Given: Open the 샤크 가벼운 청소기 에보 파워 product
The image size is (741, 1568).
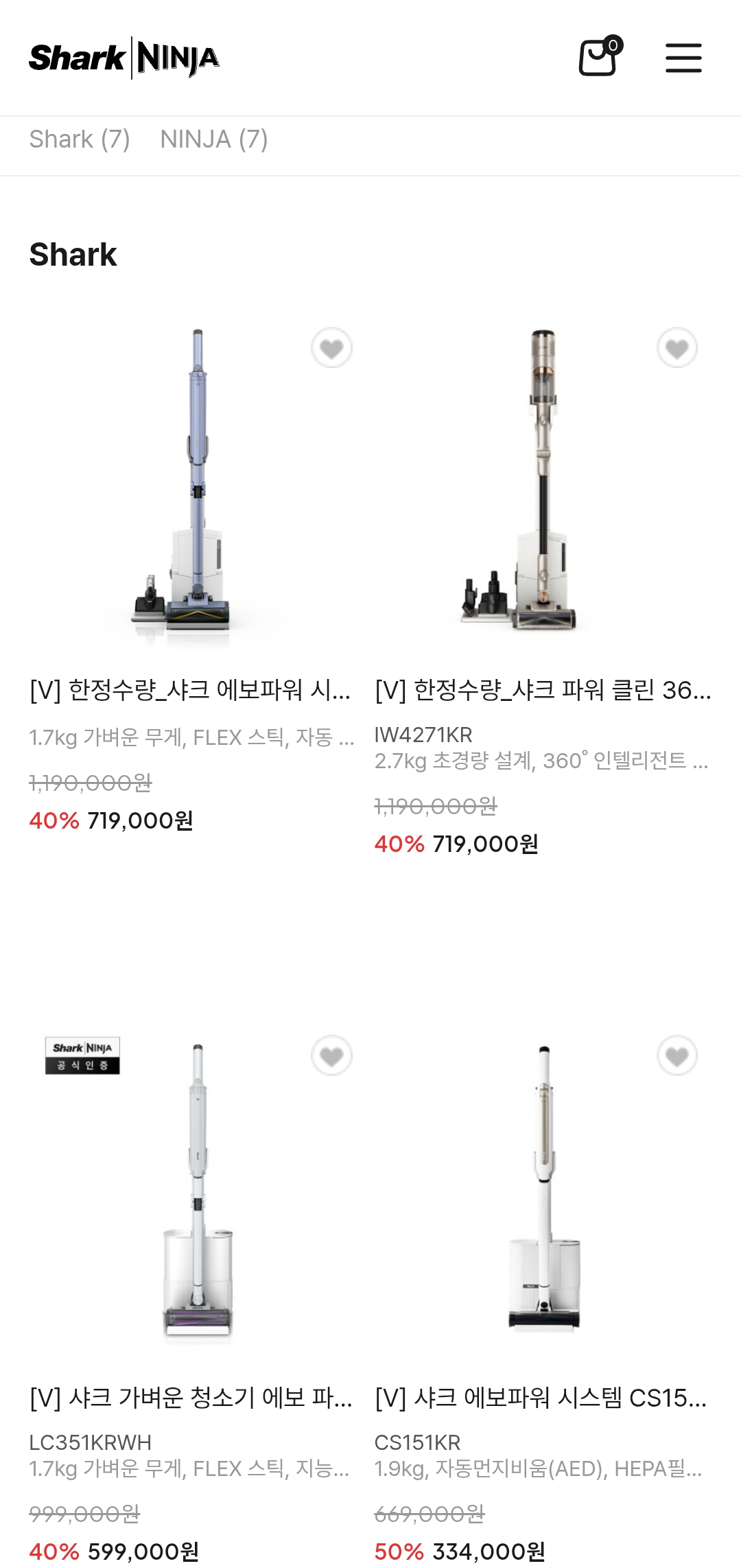Looking at the screenshot, I should click(191, 1398).
